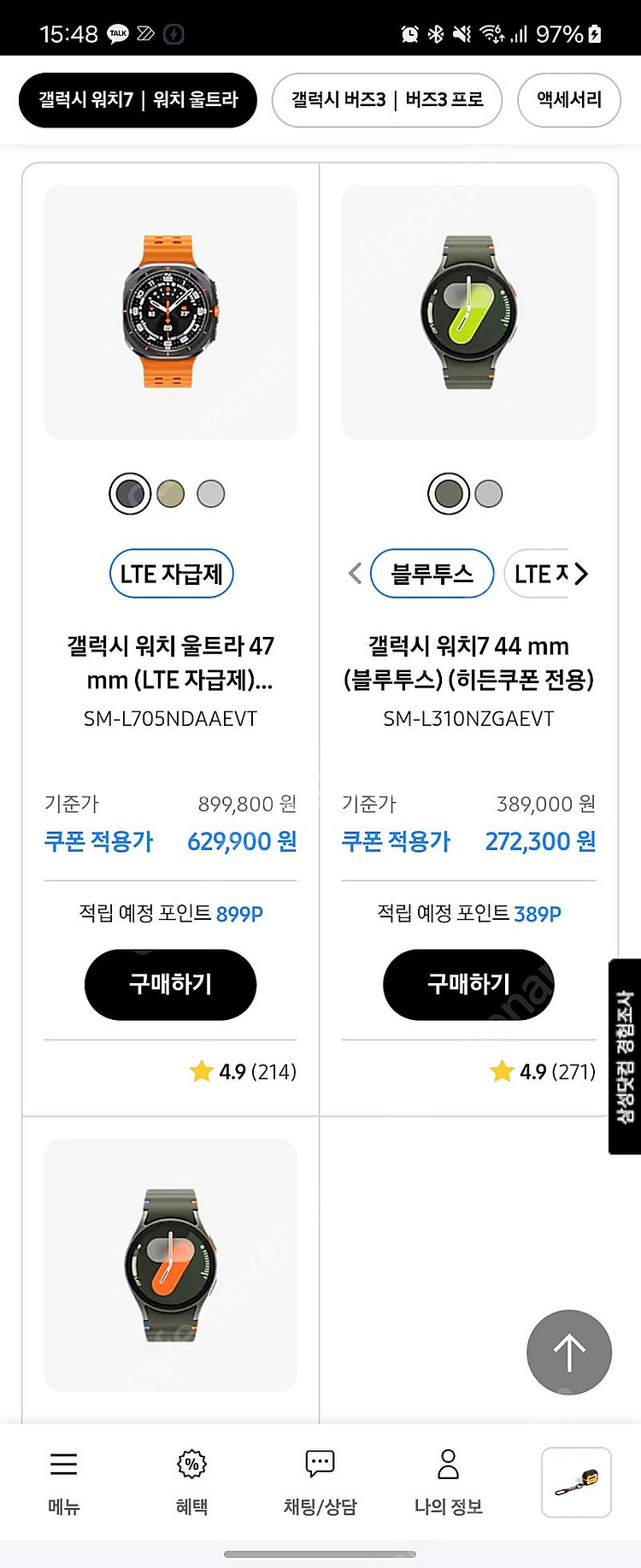The width and height of the screenshot is (641, 1568).
Task: Tap the scroll-to-top arrow button
Action: (568, 1353)
